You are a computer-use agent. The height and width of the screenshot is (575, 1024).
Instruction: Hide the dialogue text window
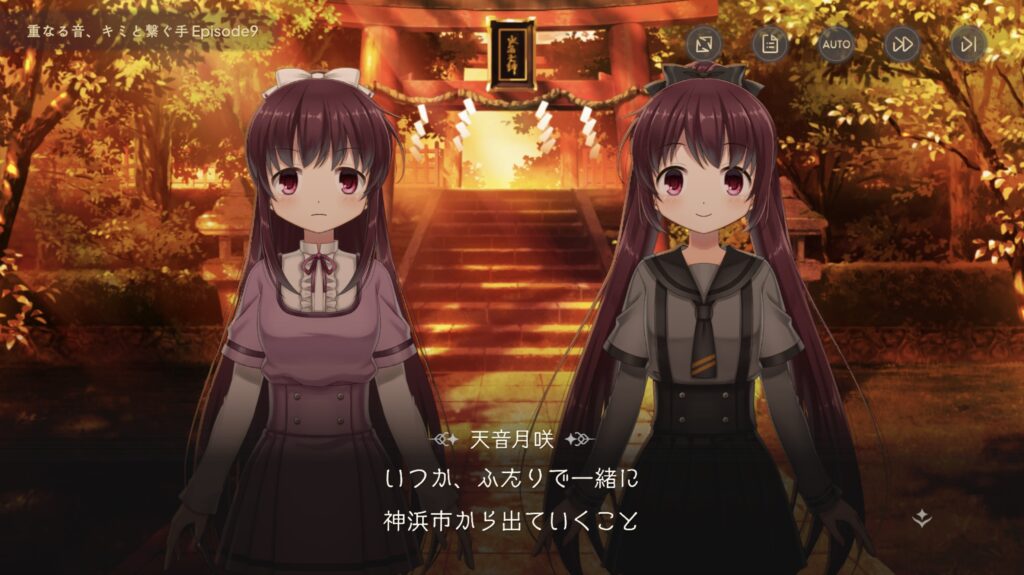coord(704,43)
